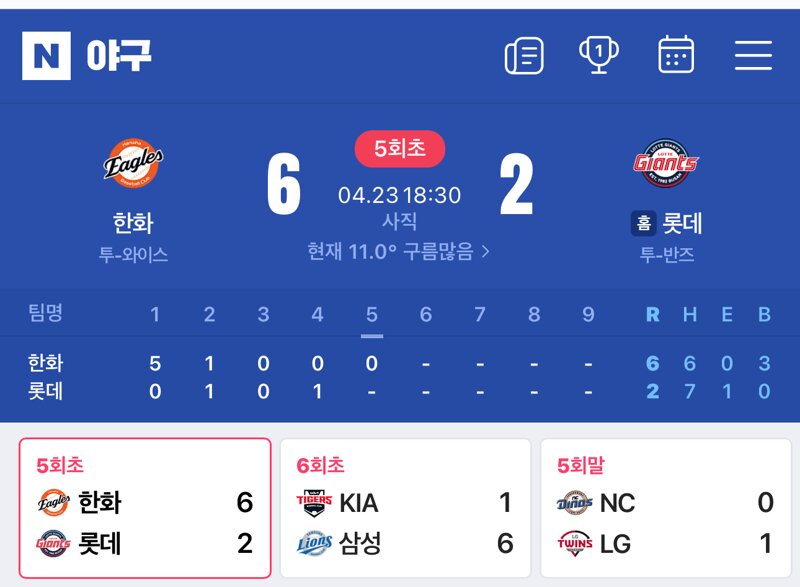Open the news articles icon
This screenshot has width=800, height=587.
point(524,55)
